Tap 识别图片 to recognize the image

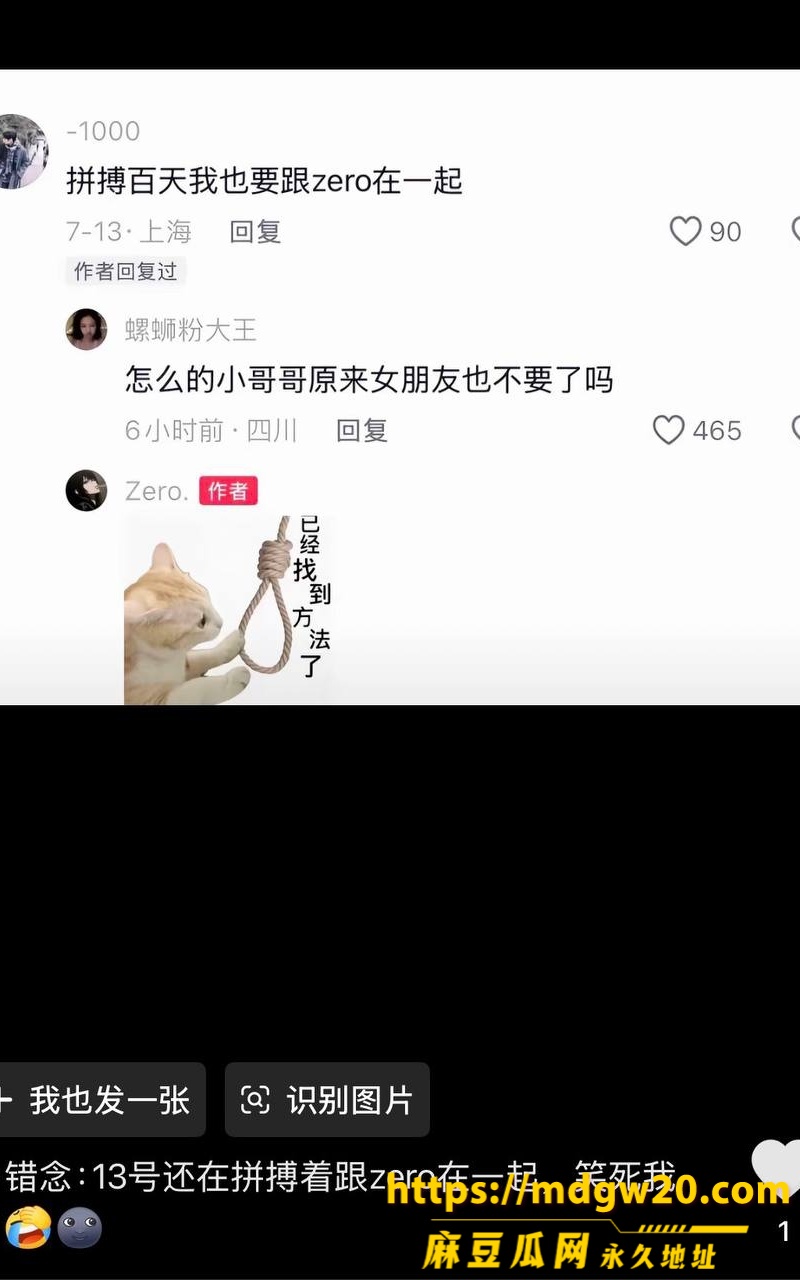pos(327,1100)
